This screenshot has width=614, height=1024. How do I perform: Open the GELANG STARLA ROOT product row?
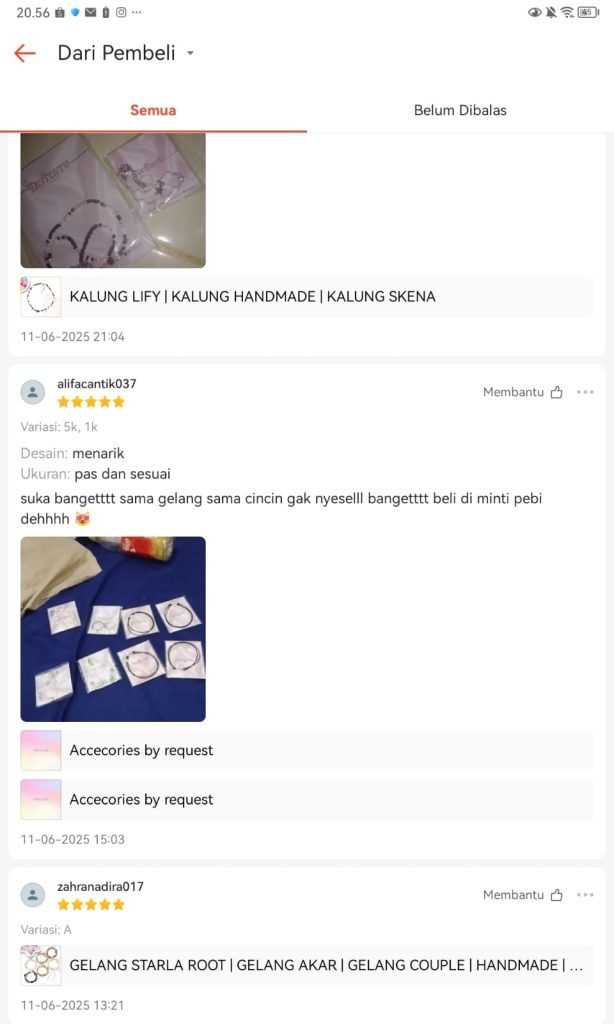pos(306,965)
